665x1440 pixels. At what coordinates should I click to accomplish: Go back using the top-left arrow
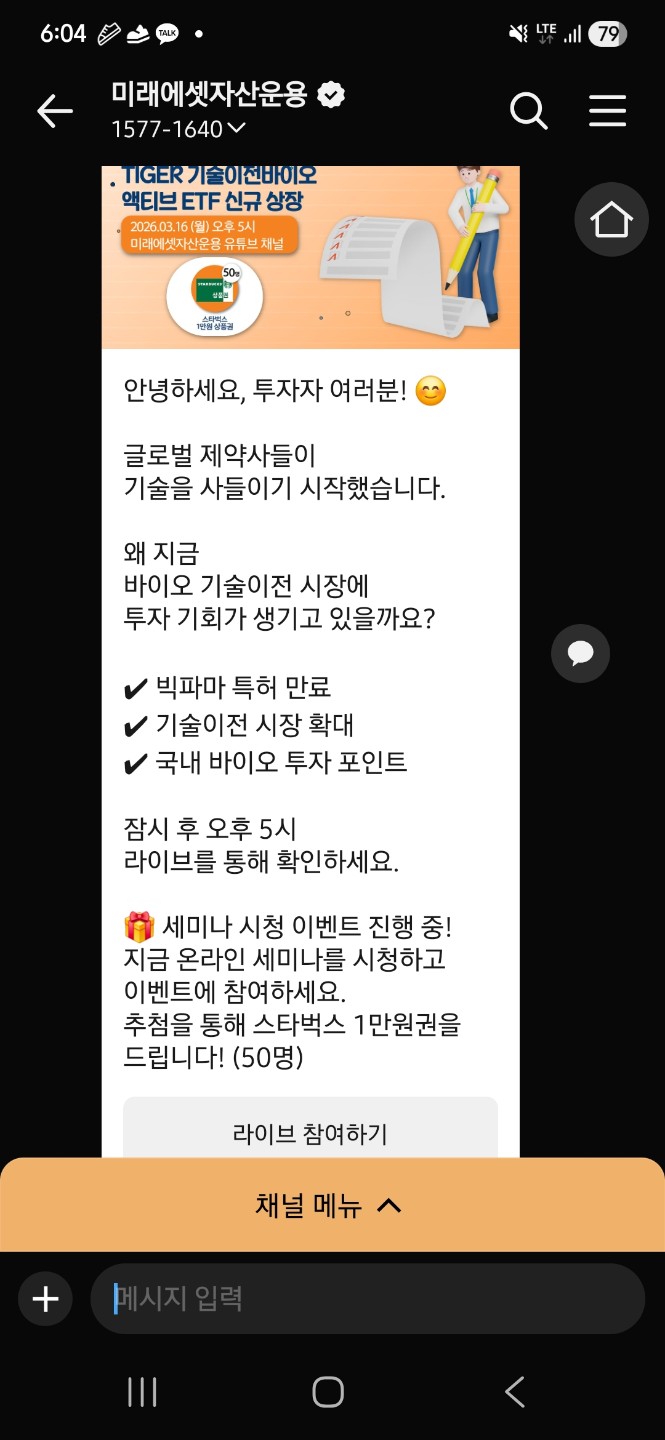coord(55,111)
